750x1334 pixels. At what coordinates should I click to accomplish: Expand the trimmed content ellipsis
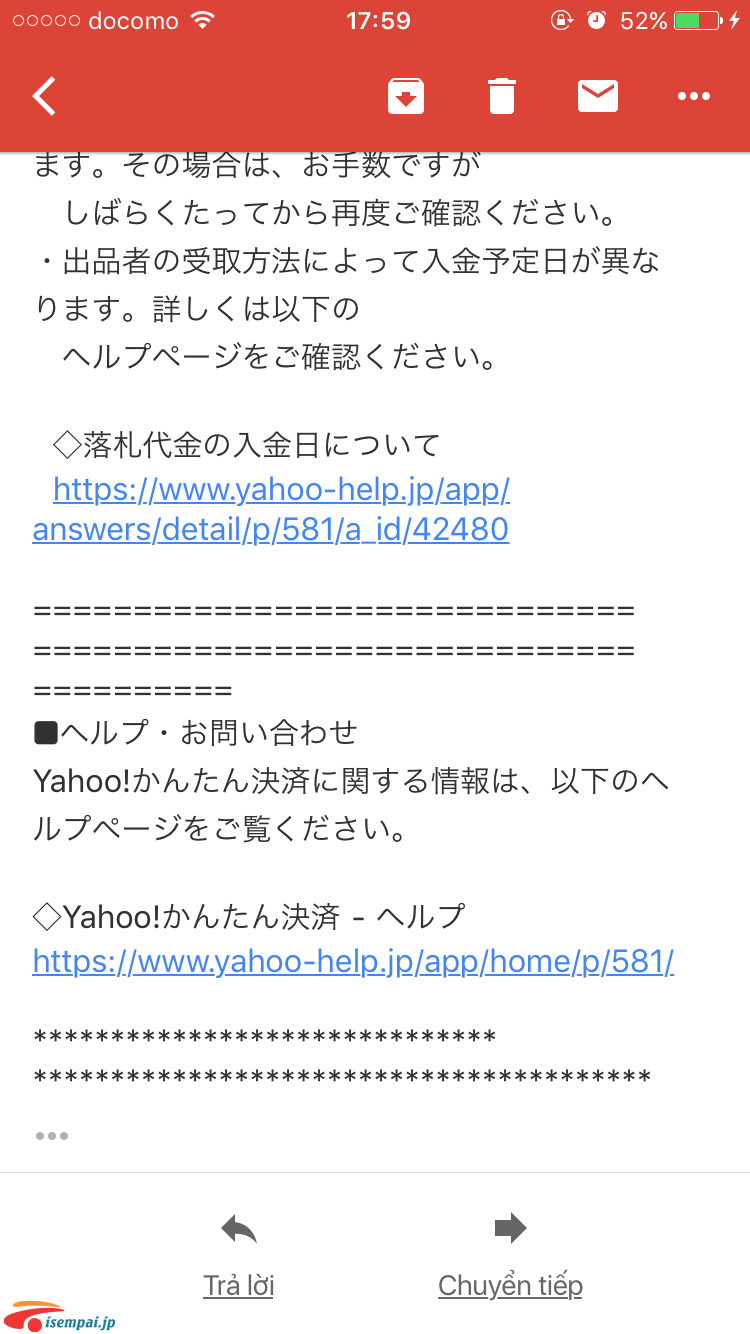(51, 1136)
